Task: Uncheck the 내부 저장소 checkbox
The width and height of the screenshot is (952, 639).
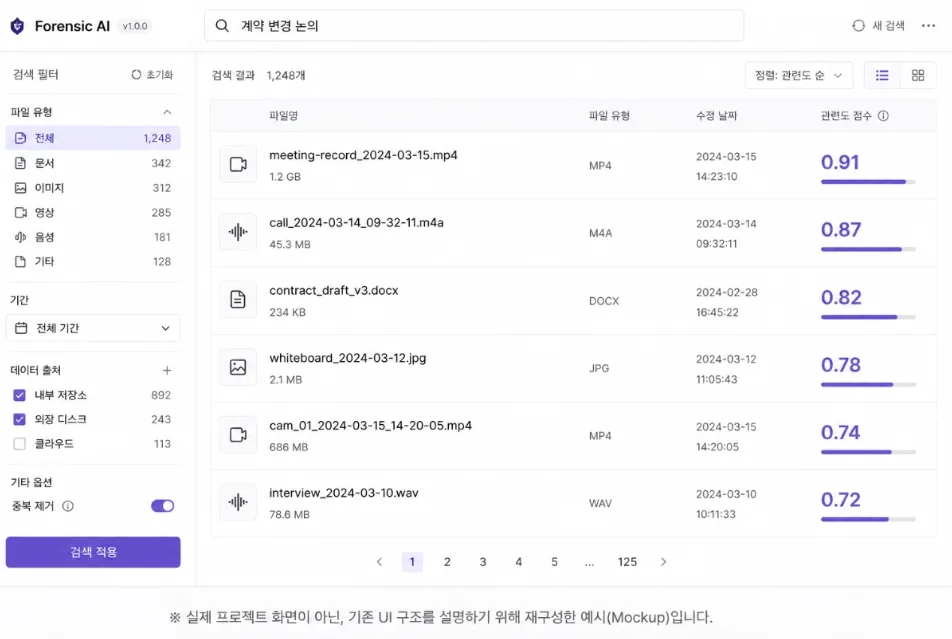Action: click(19, 395)
